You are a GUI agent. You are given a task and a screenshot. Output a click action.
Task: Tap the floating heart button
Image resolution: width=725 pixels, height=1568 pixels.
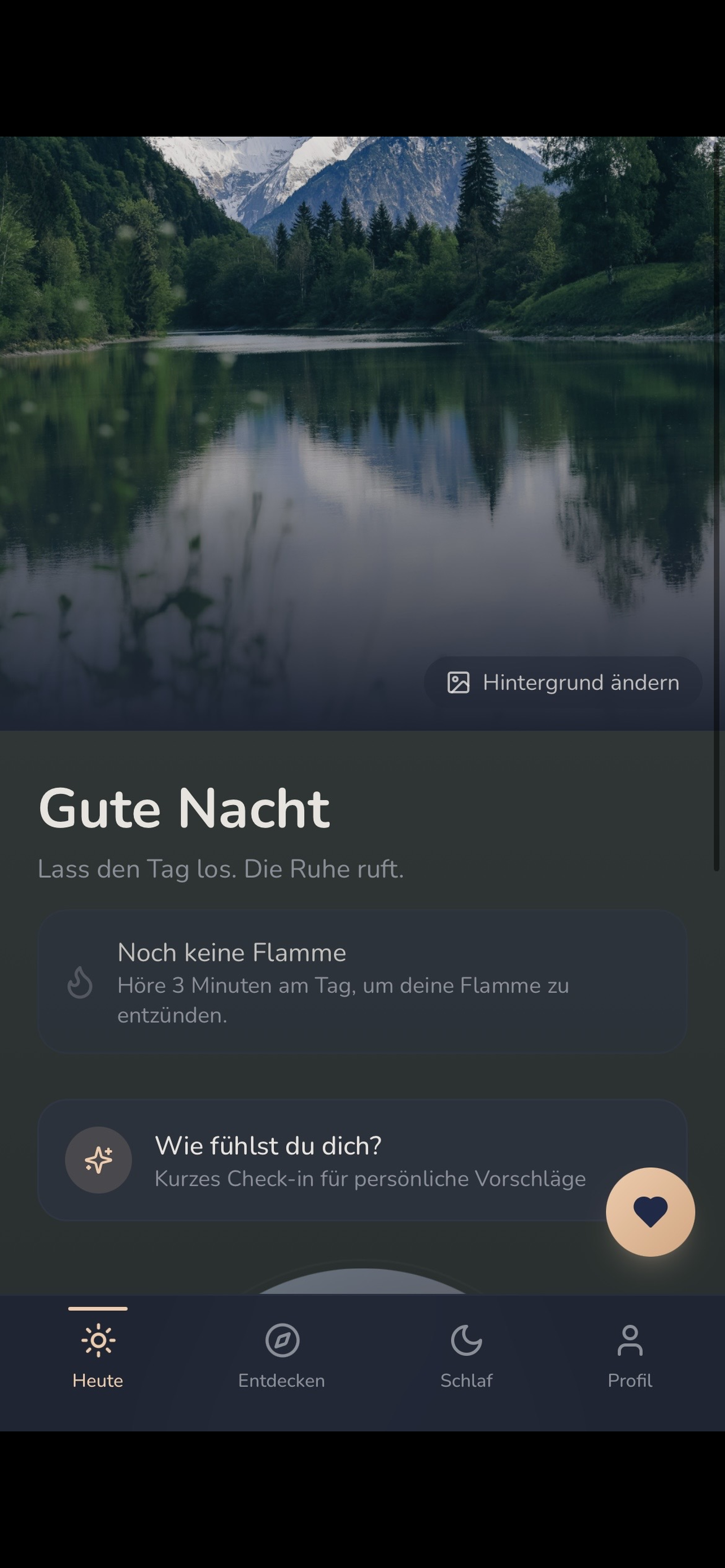[650, 1212]
